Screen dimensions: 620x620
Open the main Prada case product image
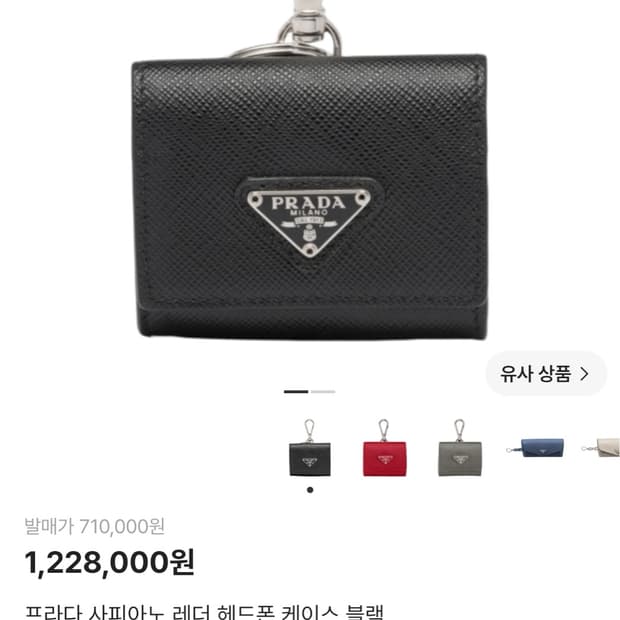click(x=309, y=170)
